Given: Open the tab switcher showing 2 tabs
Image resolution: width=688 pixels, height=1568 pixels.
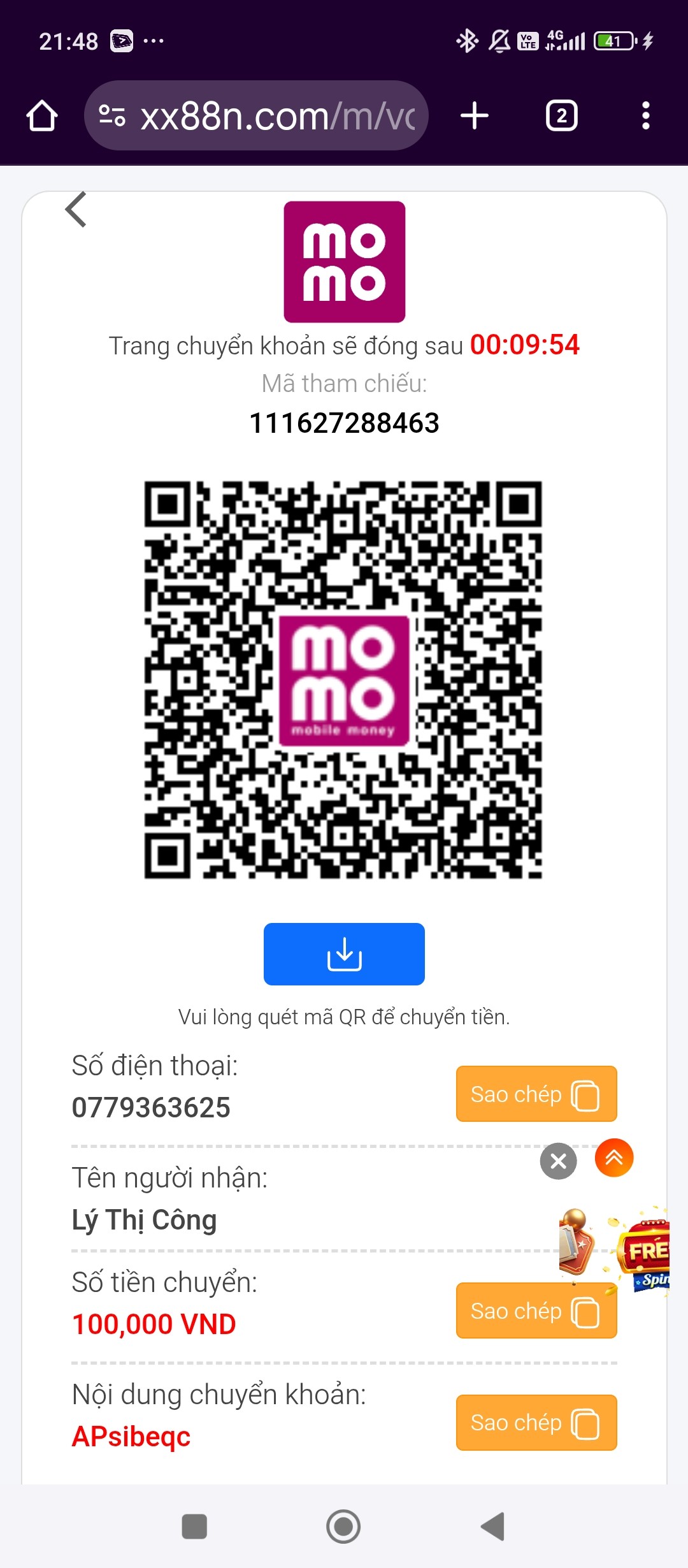Looking at the screenshot, I should click(561, 116).
